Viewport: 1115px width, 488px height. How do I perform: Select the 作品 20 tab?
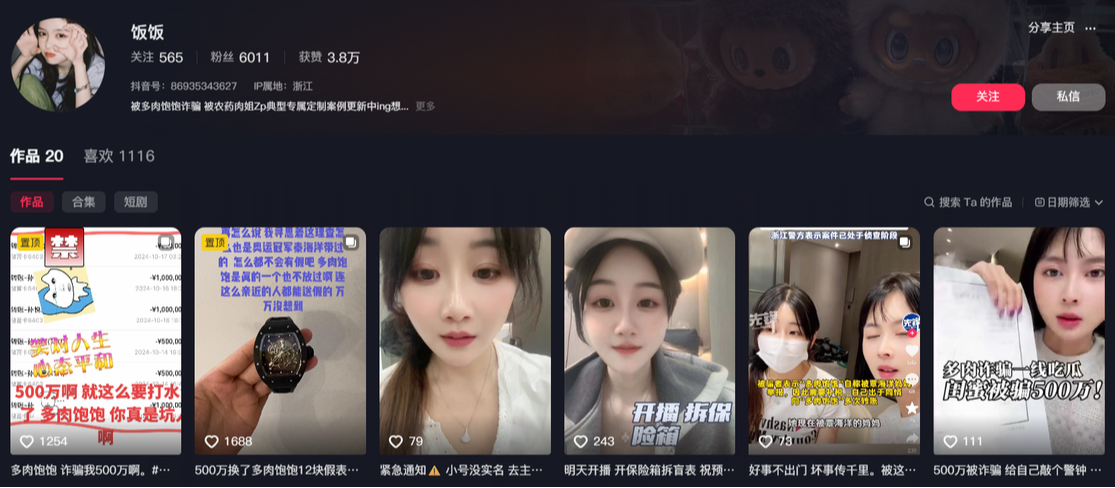(37, 156)
